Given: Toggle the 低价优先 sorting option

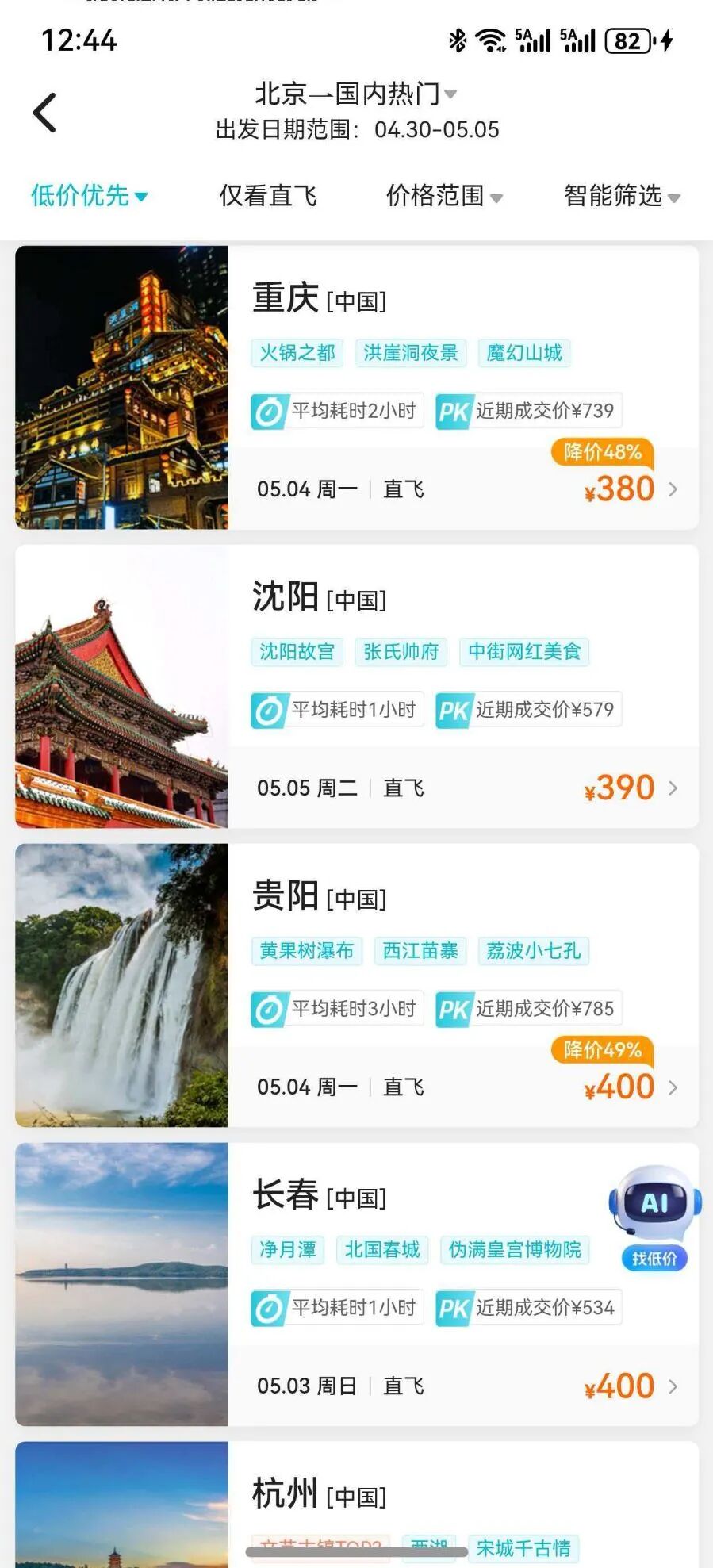Looking at the screenshot, I should pos(79,196).
